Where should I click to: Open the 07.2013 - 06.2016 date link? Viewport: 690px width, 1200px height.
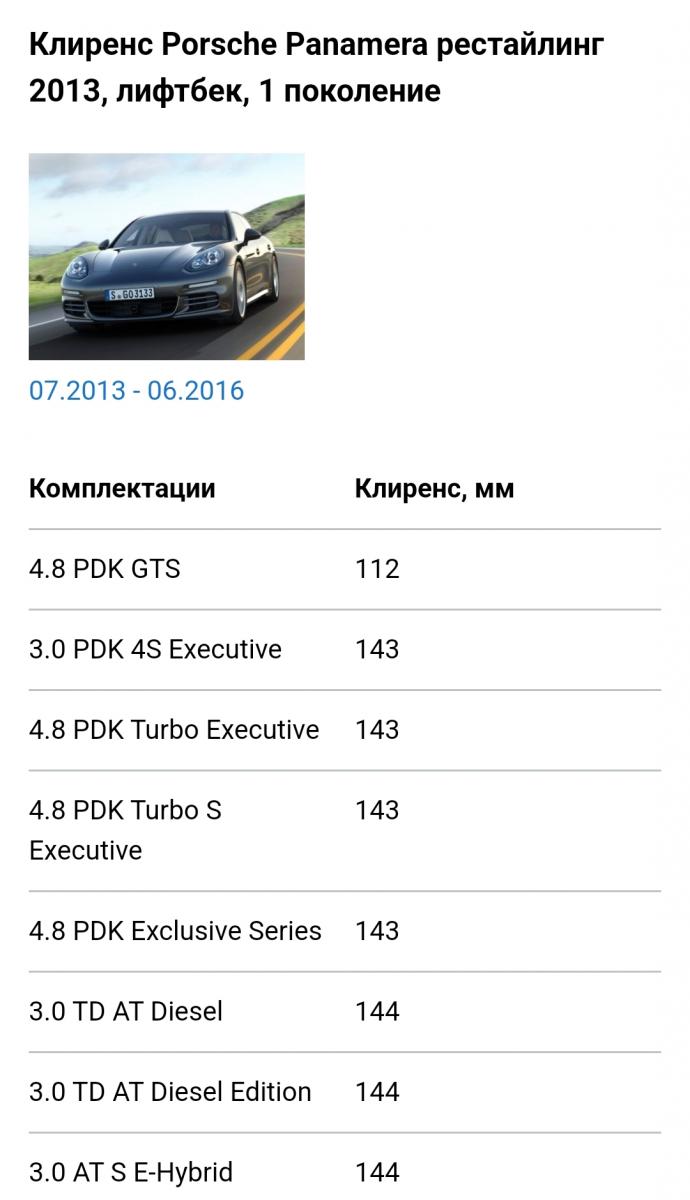tap(136, 390)
